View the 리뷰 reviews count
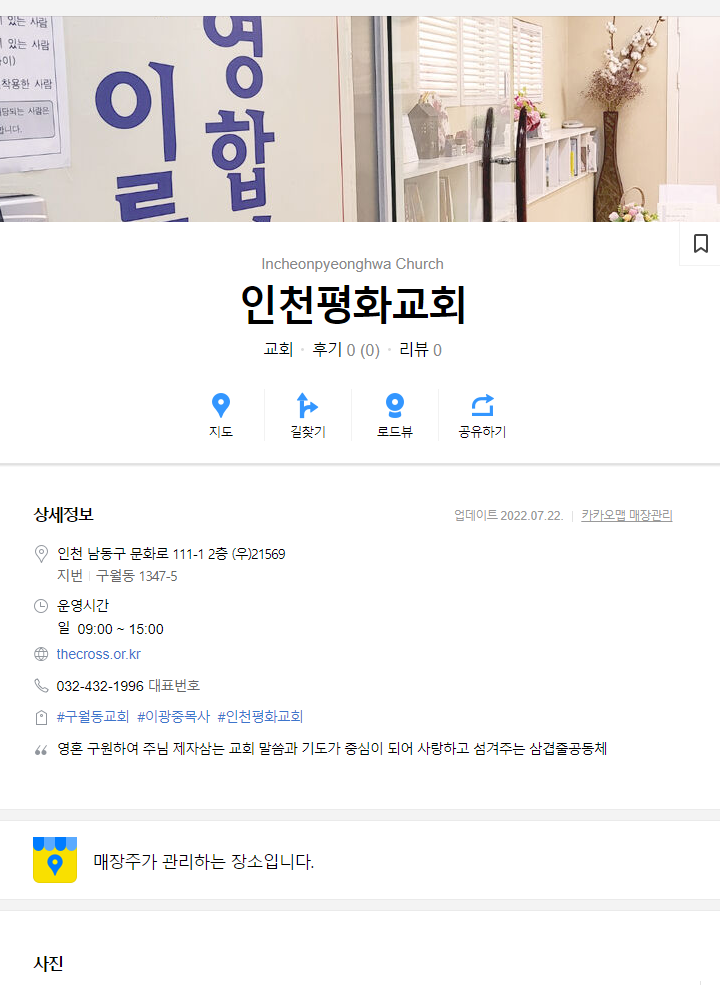Viewport: 720px width, 985px height. 420,350
